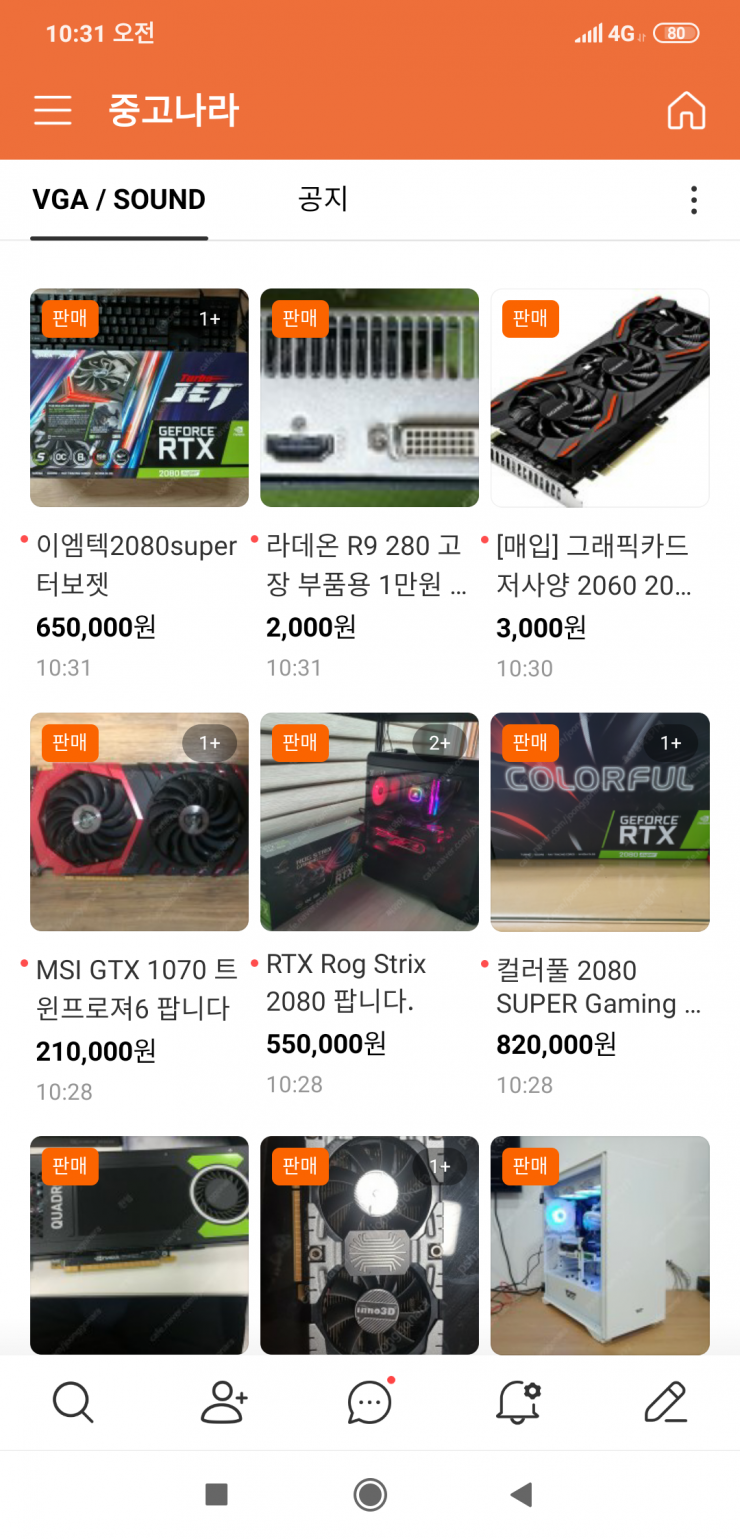
Task: Tap the system home button
Action: tap(370, 1495)
